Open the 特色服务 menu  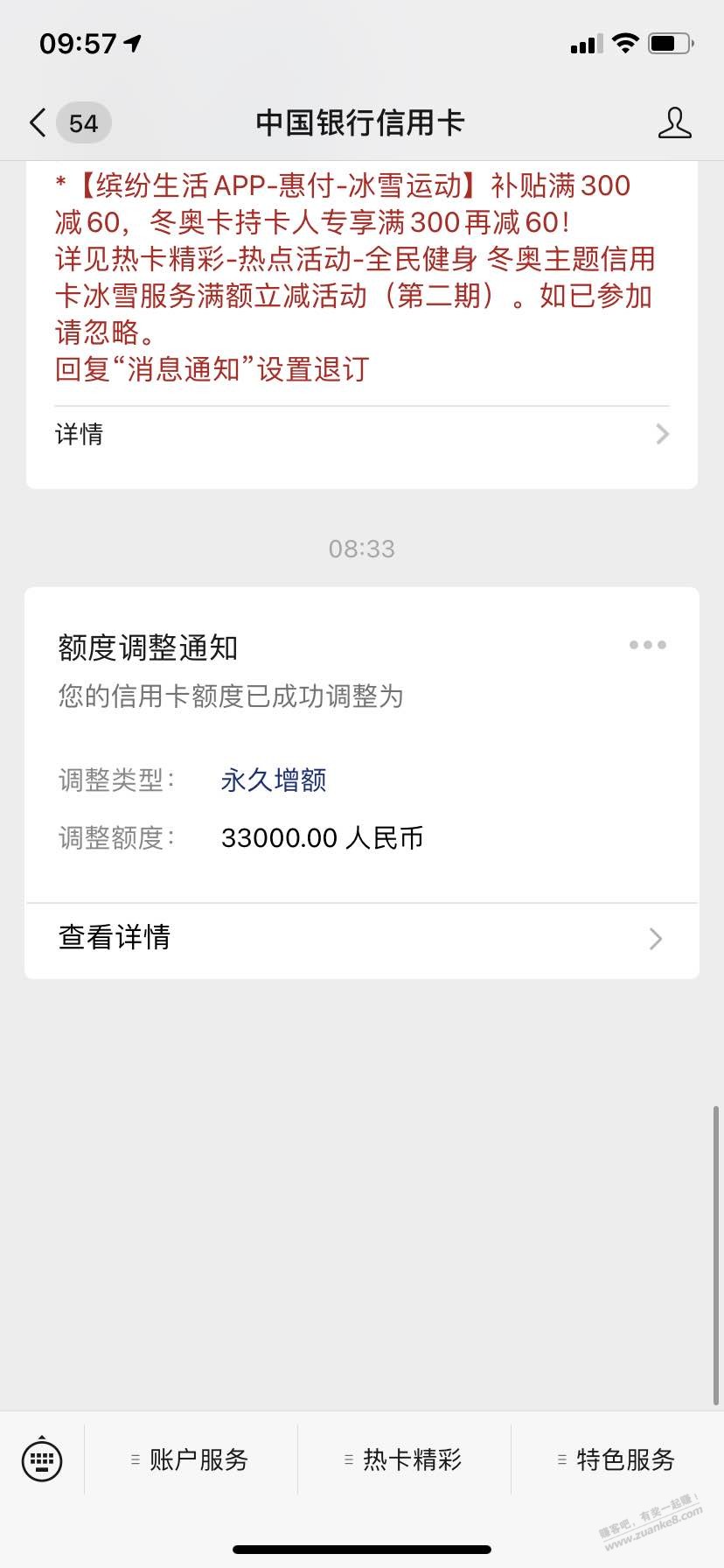[617, 1459]
